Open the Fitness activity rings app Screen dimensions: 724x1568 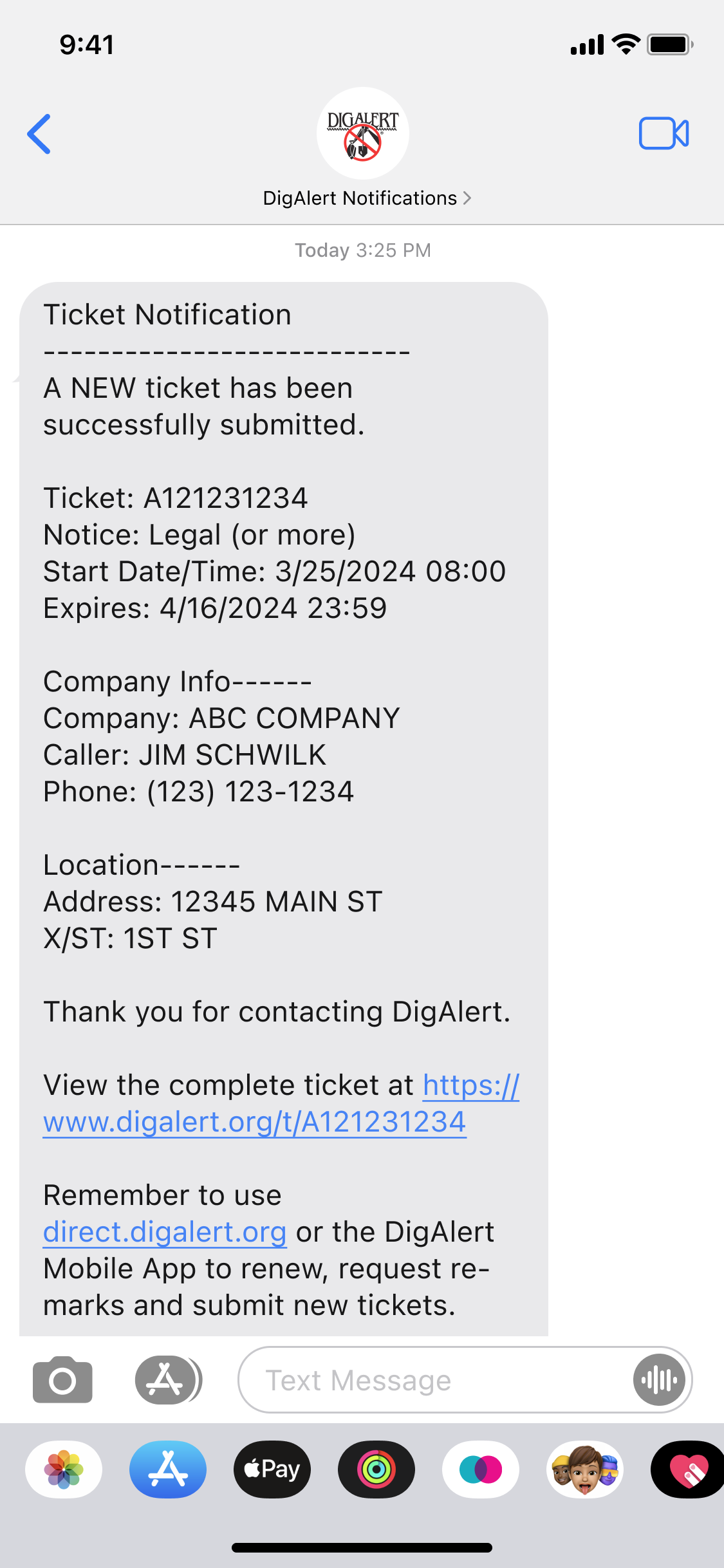coord(376,1470)
